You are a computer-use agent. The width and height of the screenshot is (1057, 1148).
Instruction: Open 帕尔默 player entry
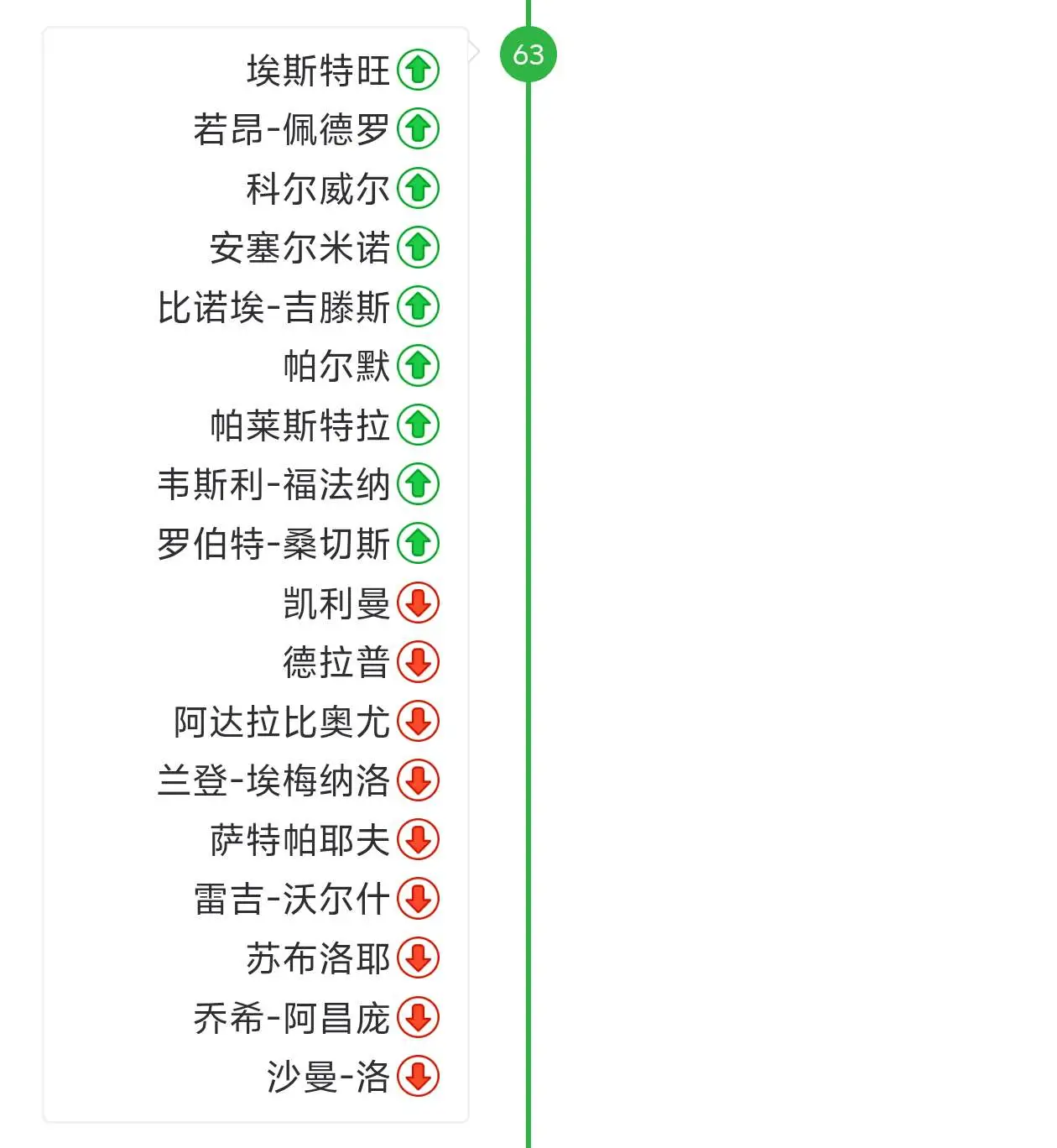click(336, 366)
